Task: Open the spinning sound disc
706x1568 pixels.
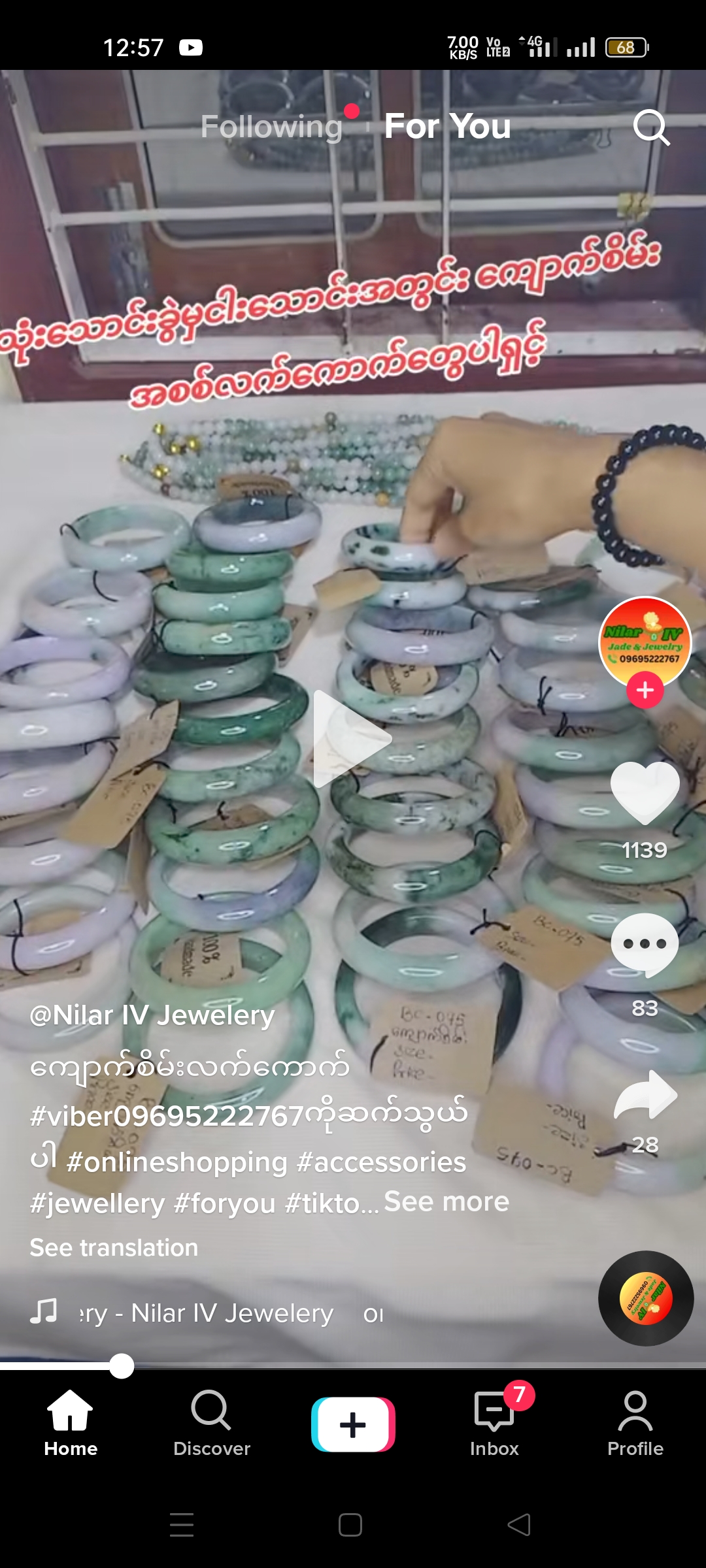Action: tap(645, 1298)
